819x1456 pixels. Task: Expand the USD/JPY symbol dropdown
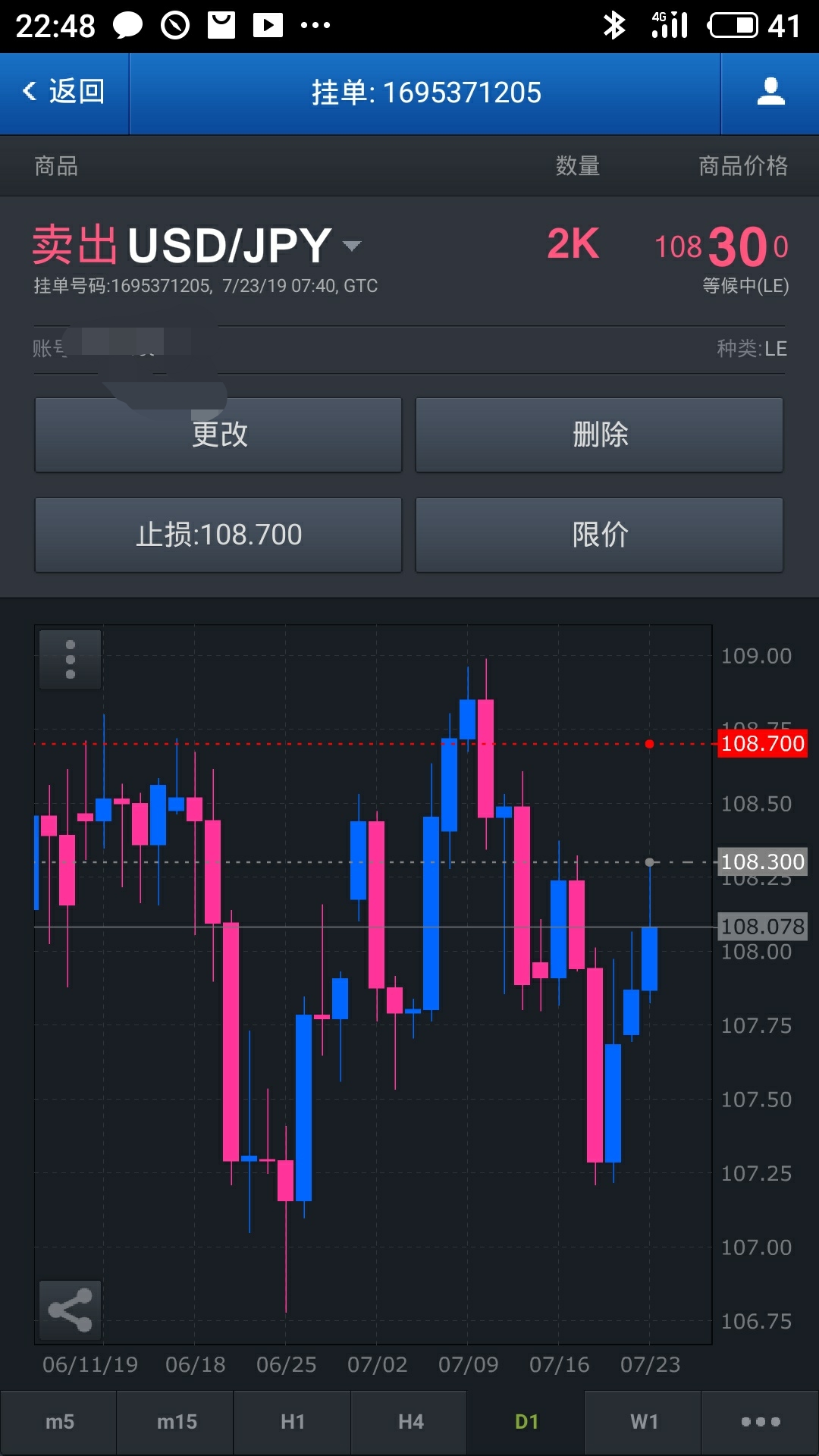[352, 246]
